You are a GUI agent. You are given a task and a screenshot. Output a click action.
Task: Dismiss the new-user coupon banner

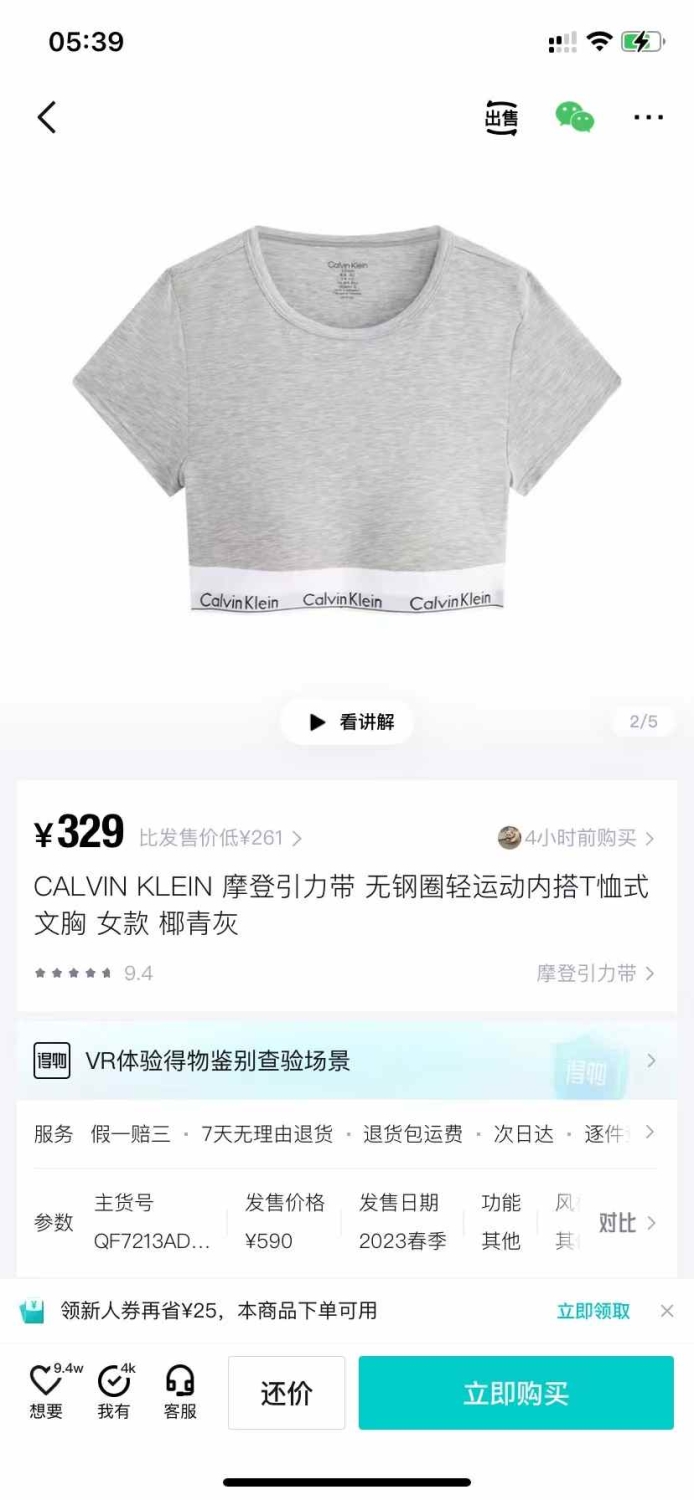coord(667,1311)
